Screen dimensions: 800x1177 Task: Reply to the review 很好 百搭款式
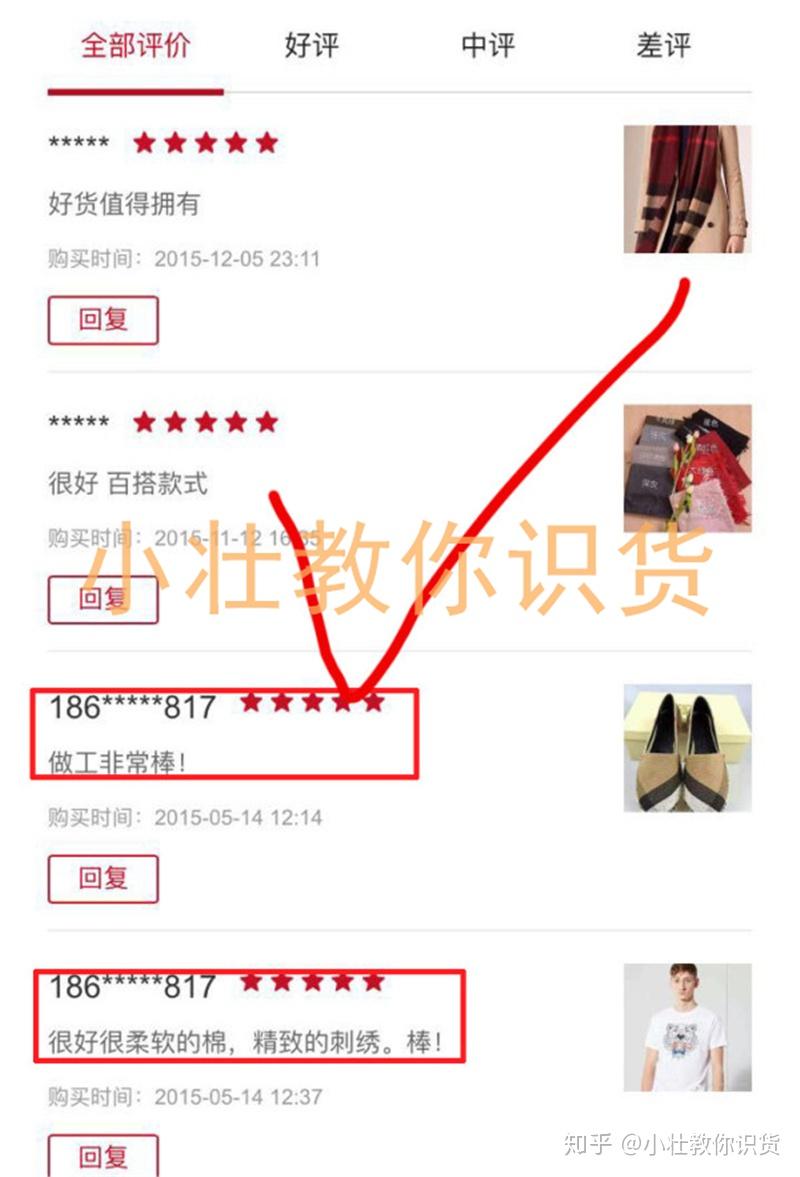pos(103,599)
